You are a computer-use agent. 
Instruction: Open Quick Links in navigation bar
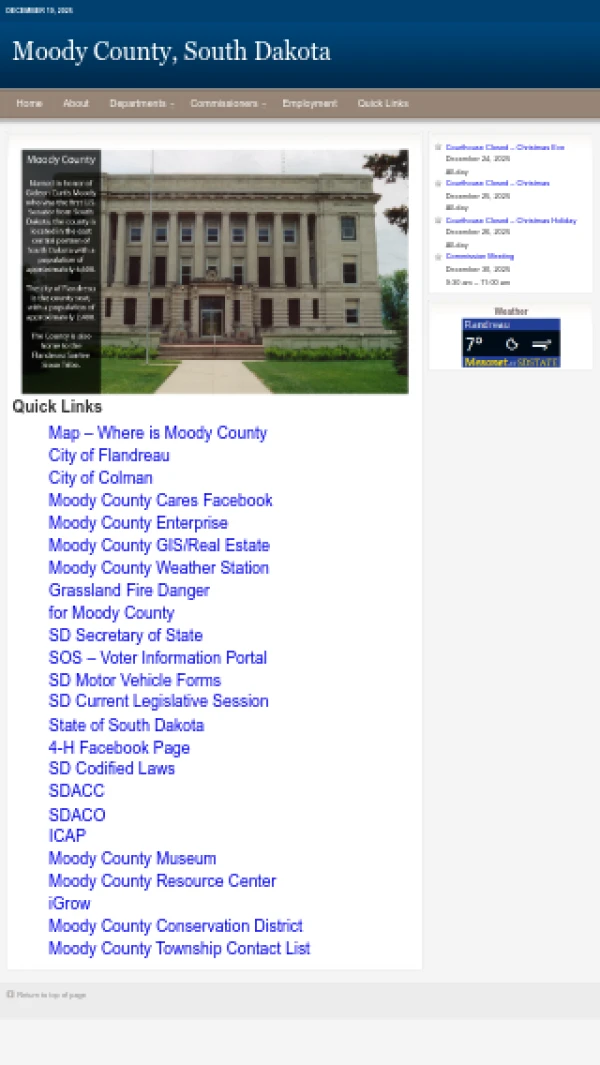383,104
